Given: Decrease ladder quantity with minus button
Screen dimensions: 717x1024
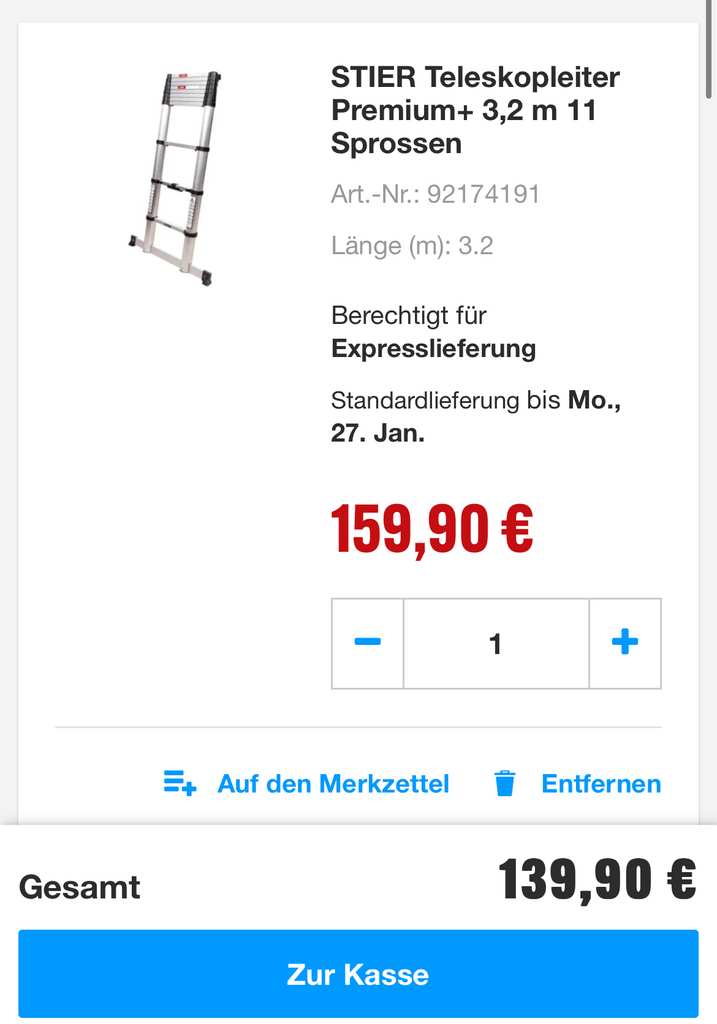Looking at the screenshot, I should coord(367,643).
